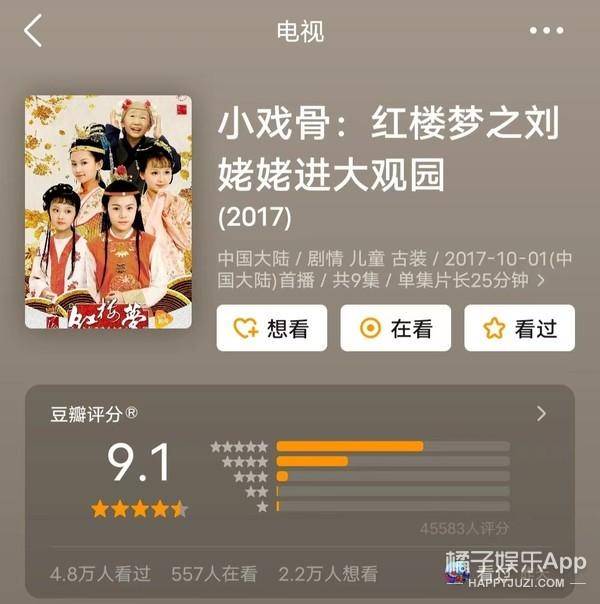600x604 pixels.
Task: Open the 豆瓣评分 rating details
Action: tap(541, 413)
